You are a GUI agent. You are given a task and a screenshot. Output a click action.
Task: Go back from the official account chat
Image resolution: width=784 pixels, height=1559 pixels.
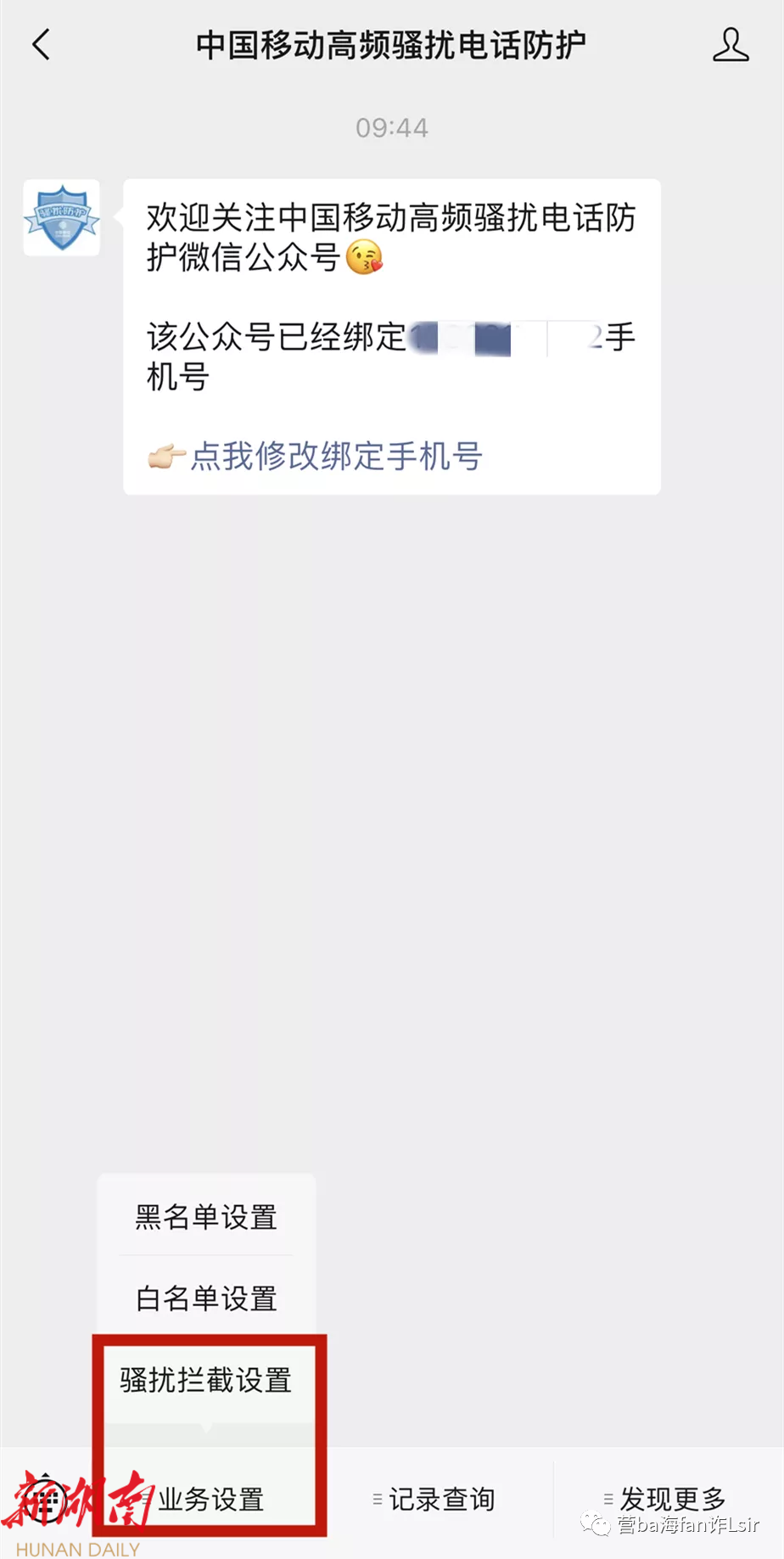point(41,45)
